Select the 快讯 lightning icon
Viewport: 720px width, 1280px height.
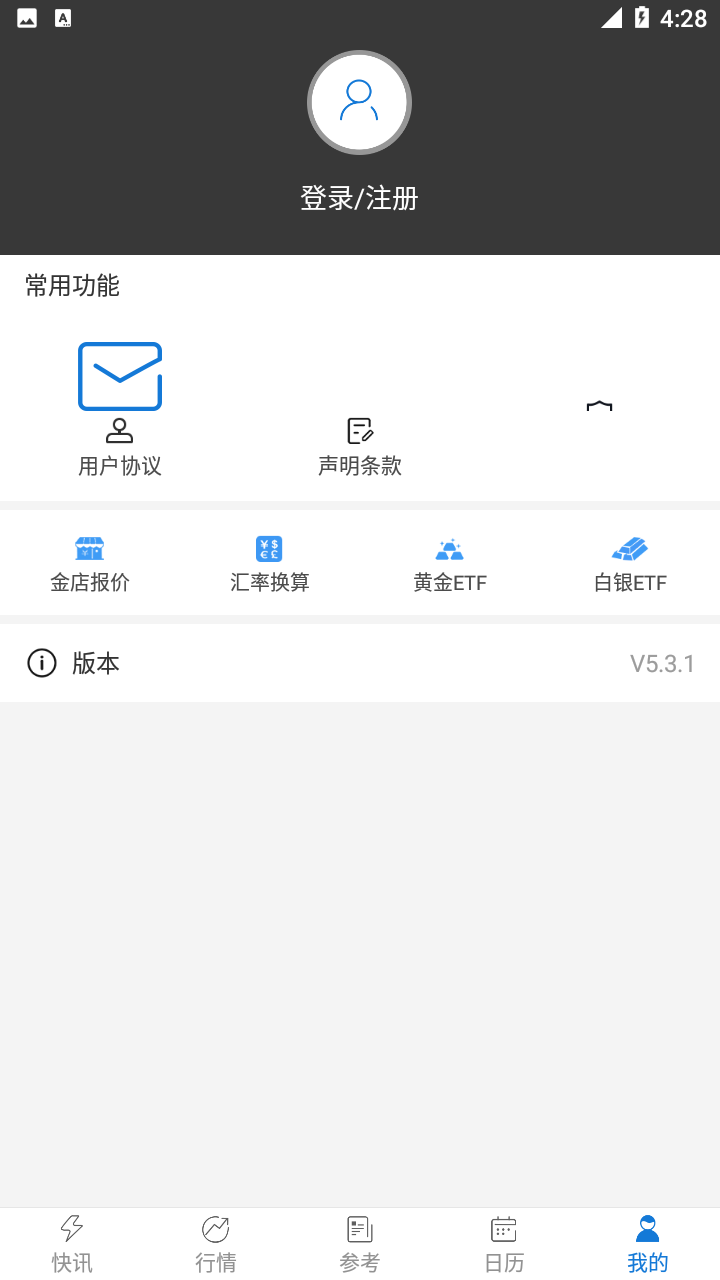[x=71, y=1228]
